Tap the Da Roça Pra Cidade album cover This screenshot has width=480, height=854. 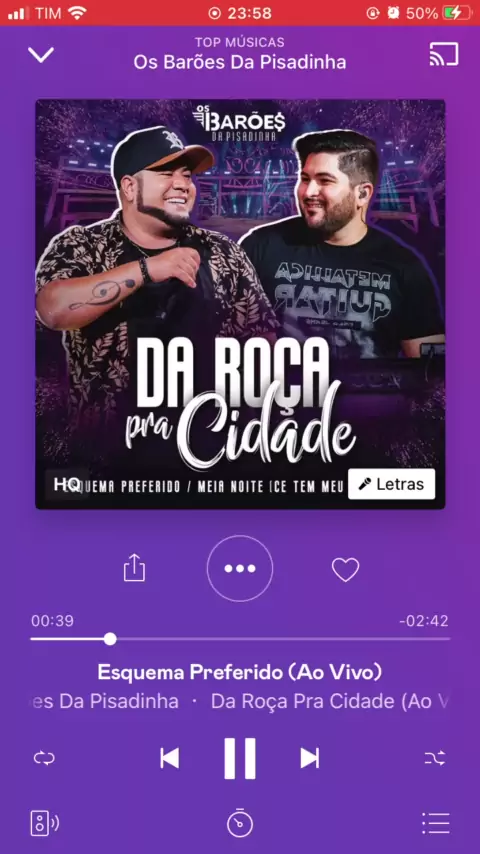[240, 304]
